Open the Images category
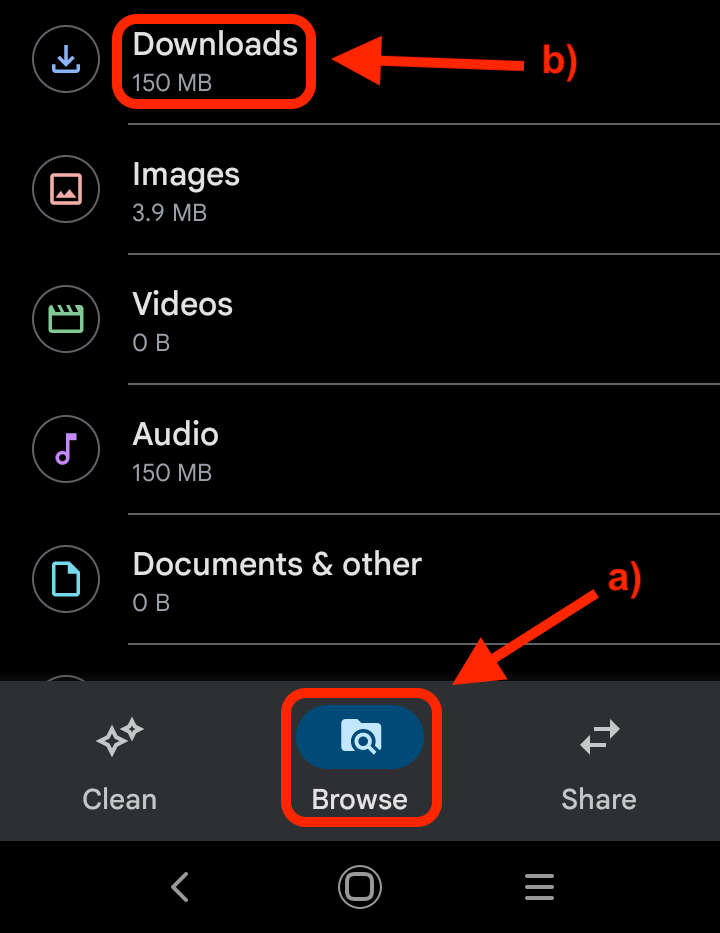 coord(186,190)
